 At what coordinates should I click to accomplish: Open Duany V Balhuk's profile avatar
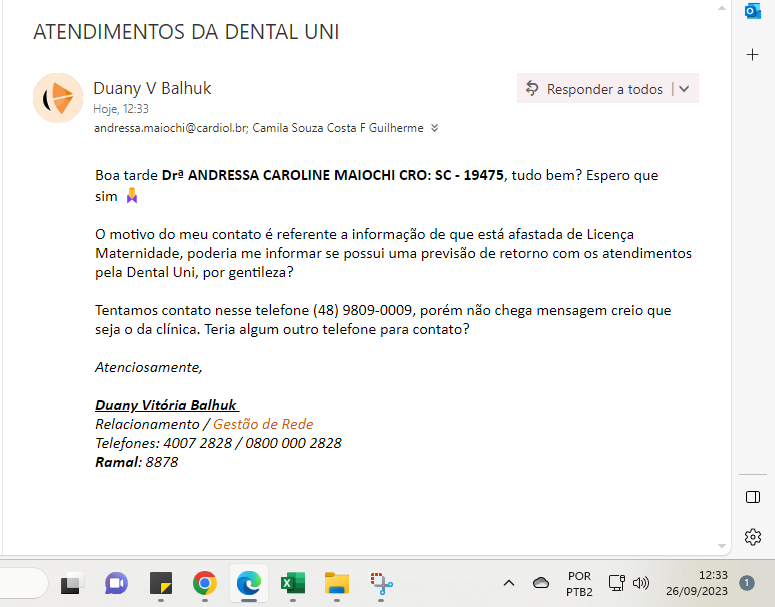pyautogui.click(x=58, y=98)
